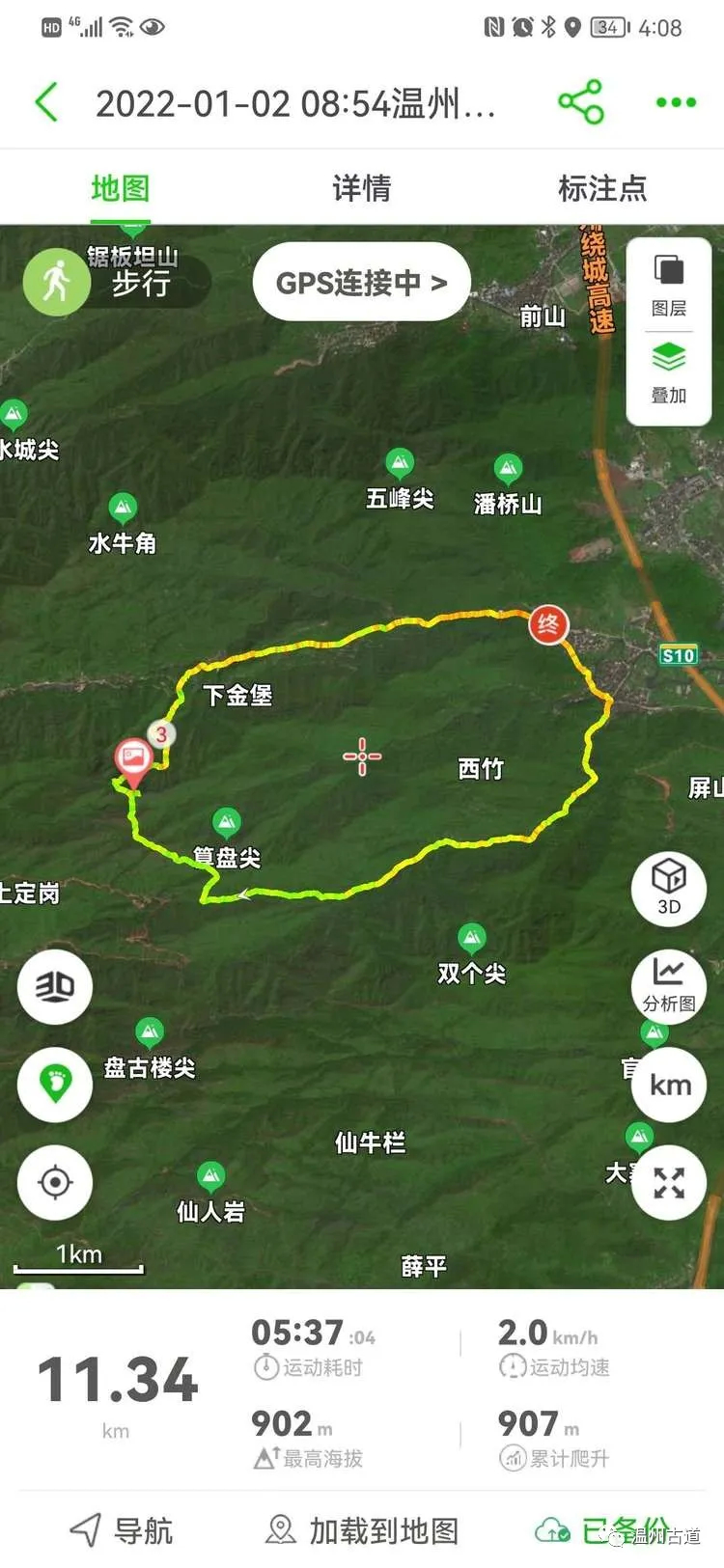Open the 分析图 analysis chart
The width and height of the screenshot is (724, 1568).
[668, 986]
